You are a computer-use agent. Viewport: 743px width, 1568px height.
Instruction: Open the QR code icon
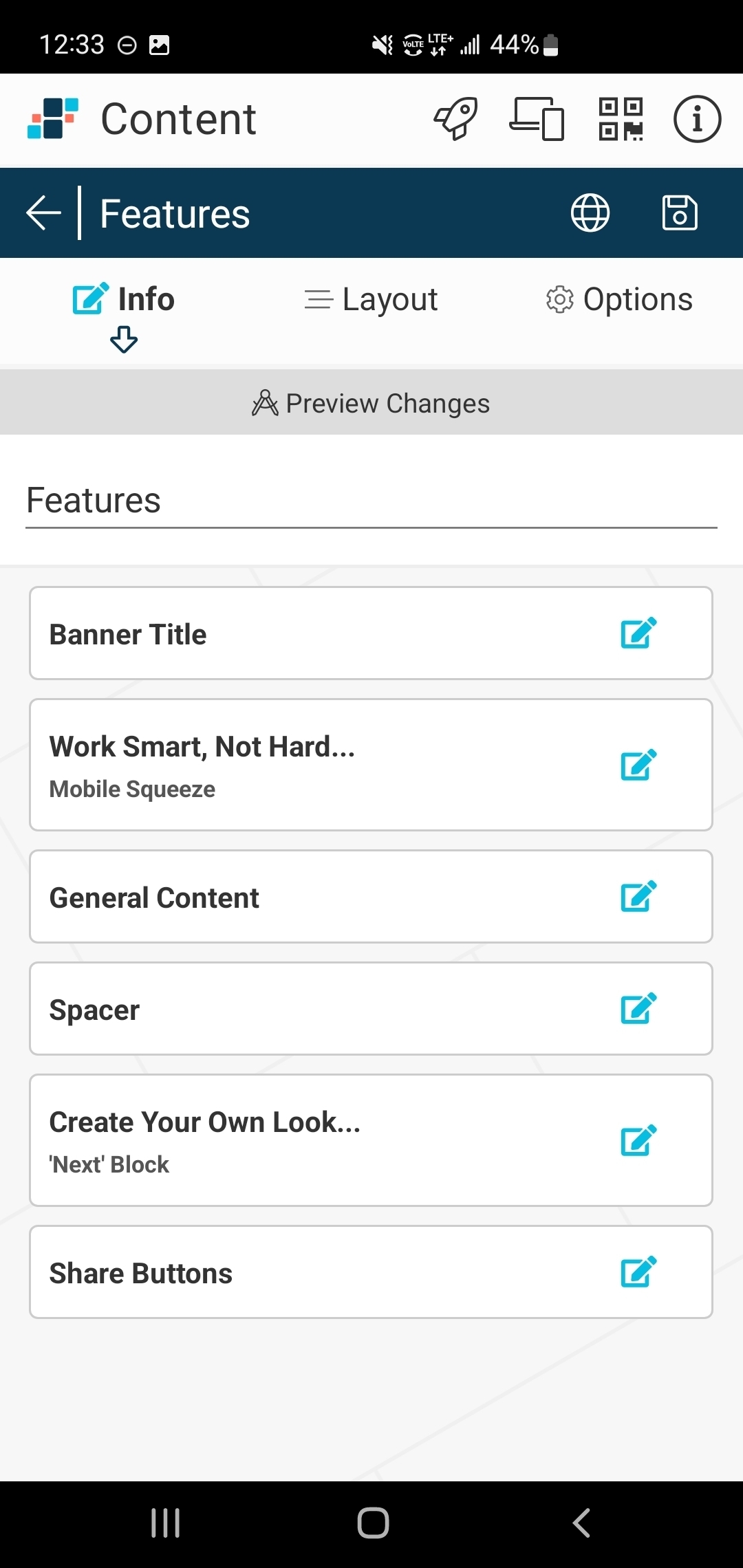pos(621,119)
